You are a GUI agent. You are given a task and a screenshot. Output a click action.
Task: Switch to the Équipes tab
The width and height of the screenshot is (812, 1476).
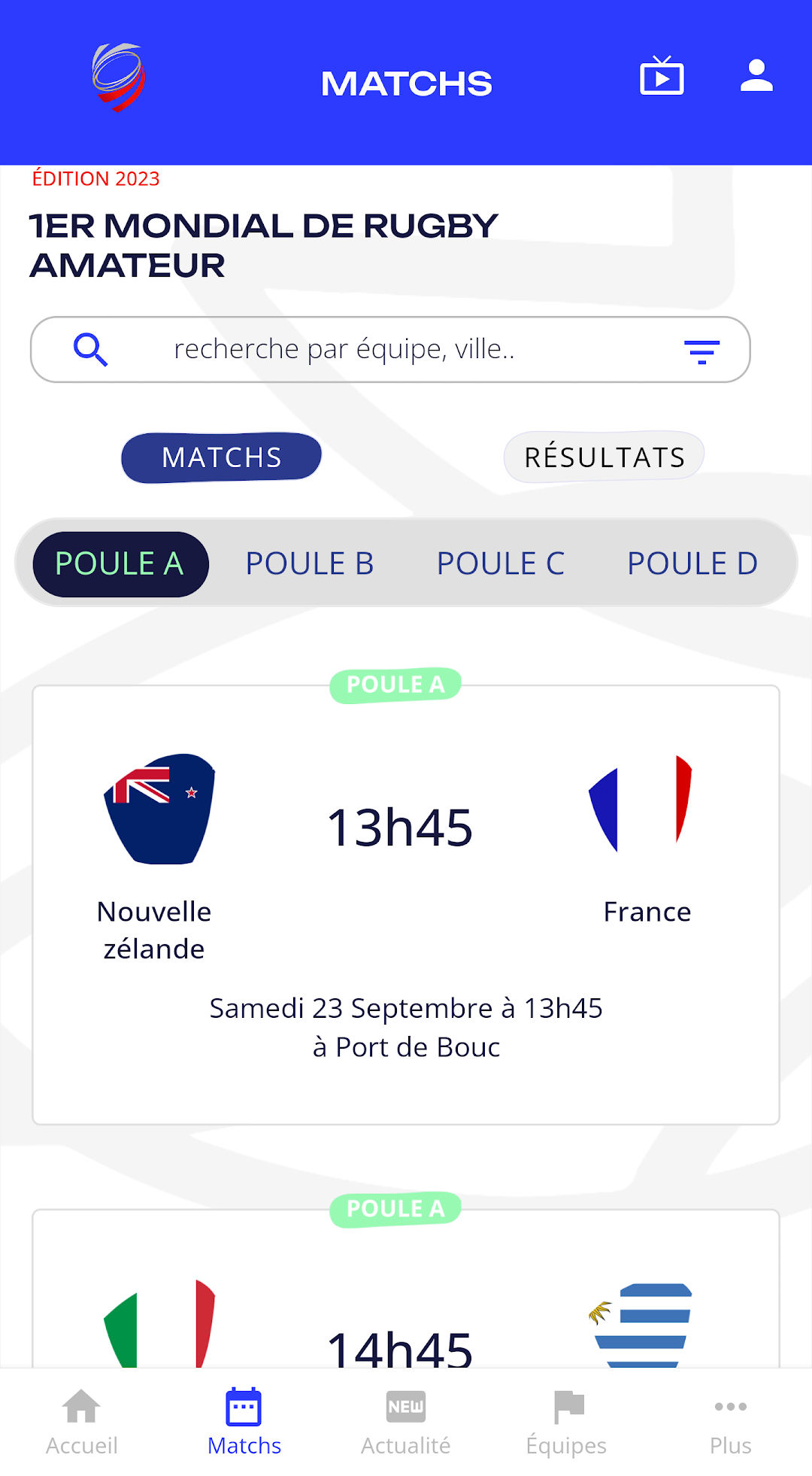pyautogui.click(x=567, y=1423)
